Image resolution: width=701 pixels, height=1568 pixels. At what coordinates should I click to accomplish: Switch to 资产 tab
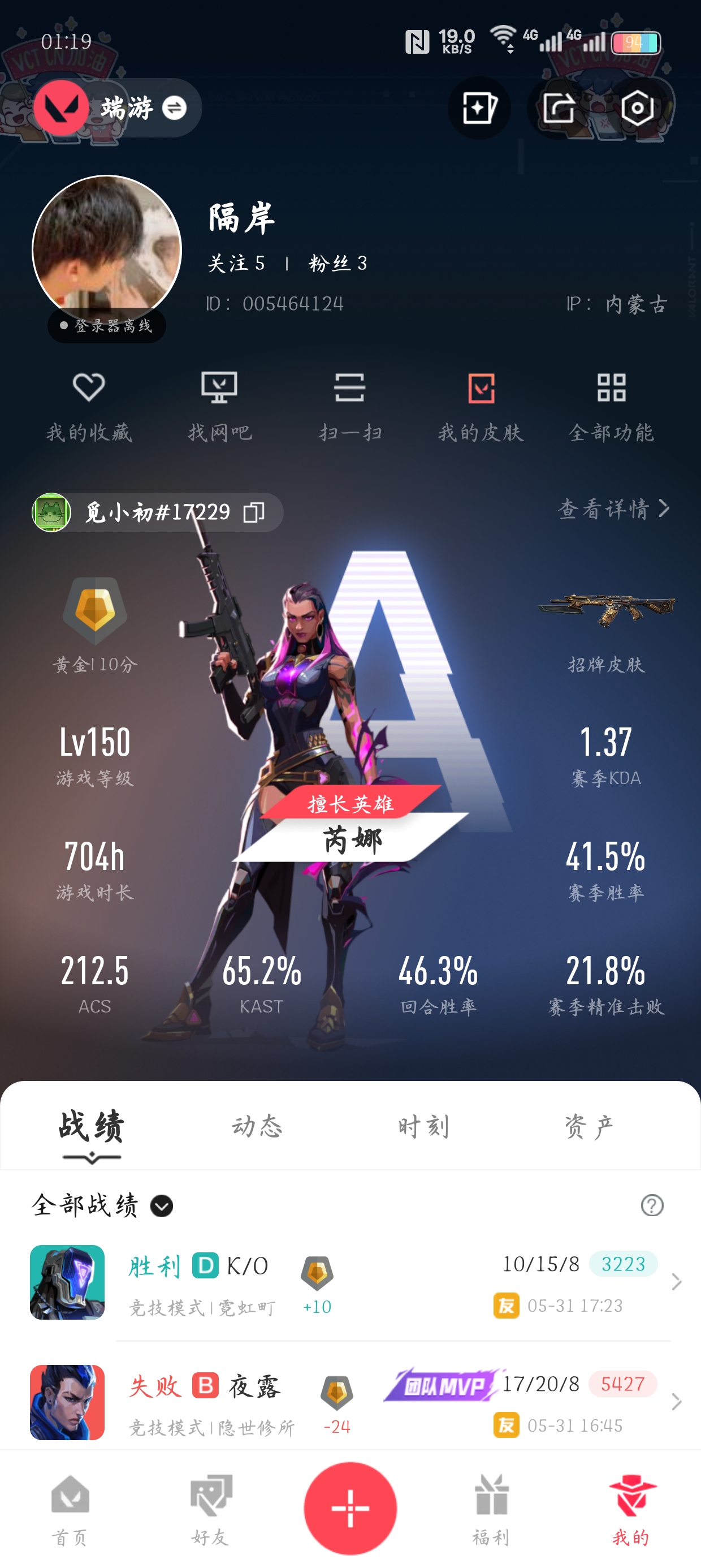coord(588,1127)
